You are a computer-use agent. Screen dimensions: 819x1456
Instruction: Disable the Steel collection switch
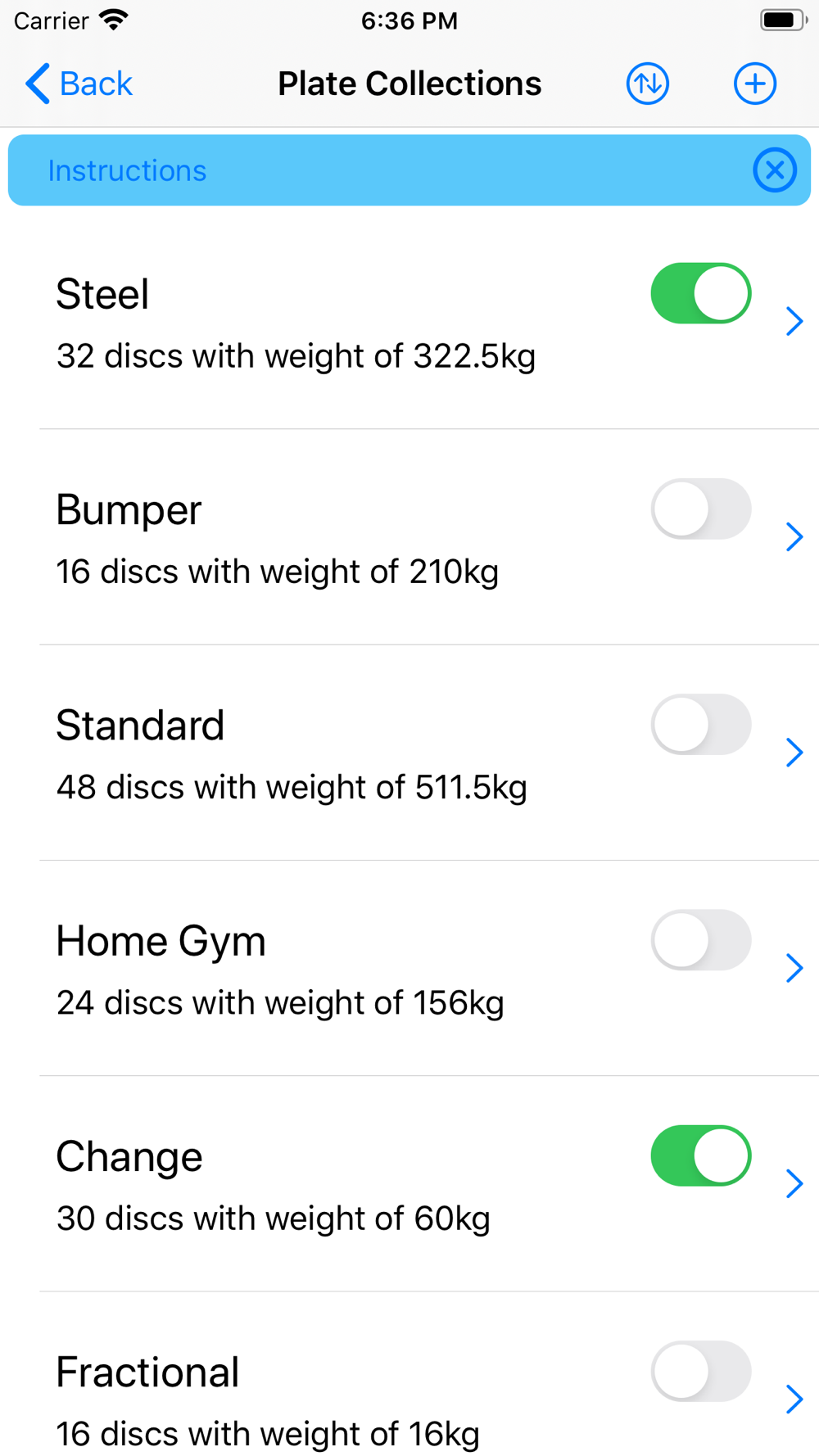tap(701, 293)
